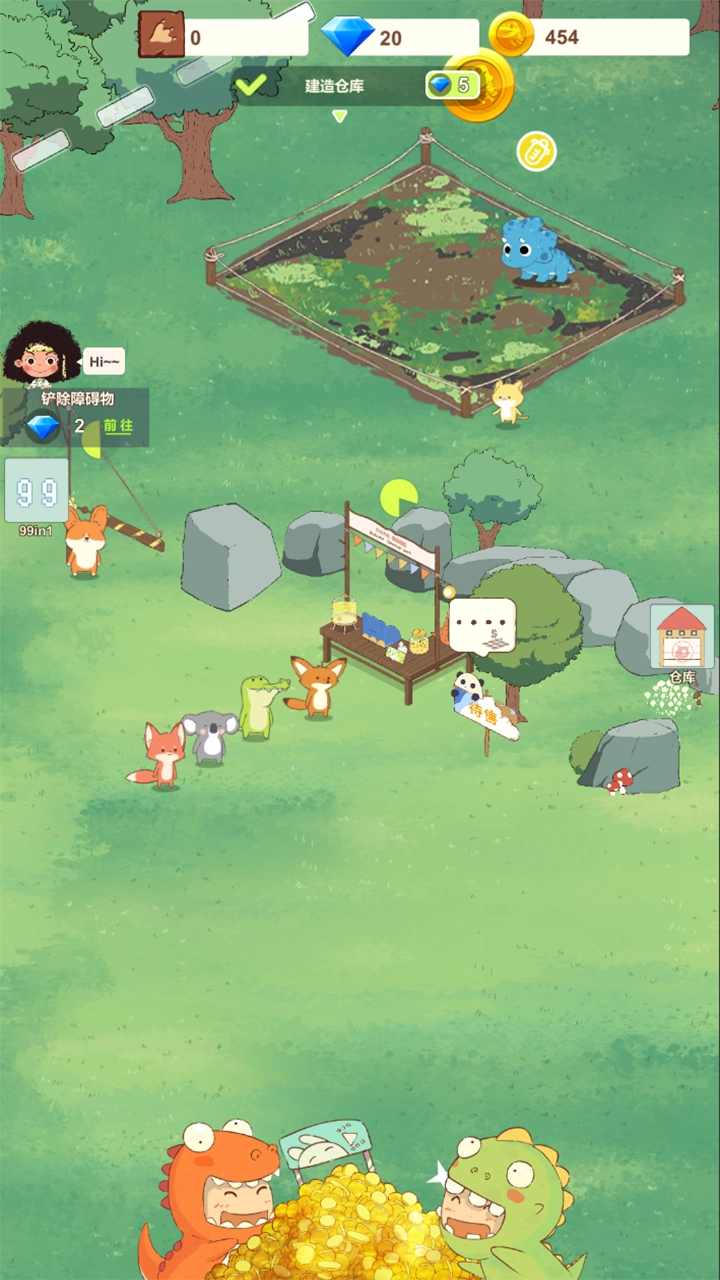Tap the blue dinosaur in the field
The width and height of the screenshot is (720, 1280).
(536, 250)
